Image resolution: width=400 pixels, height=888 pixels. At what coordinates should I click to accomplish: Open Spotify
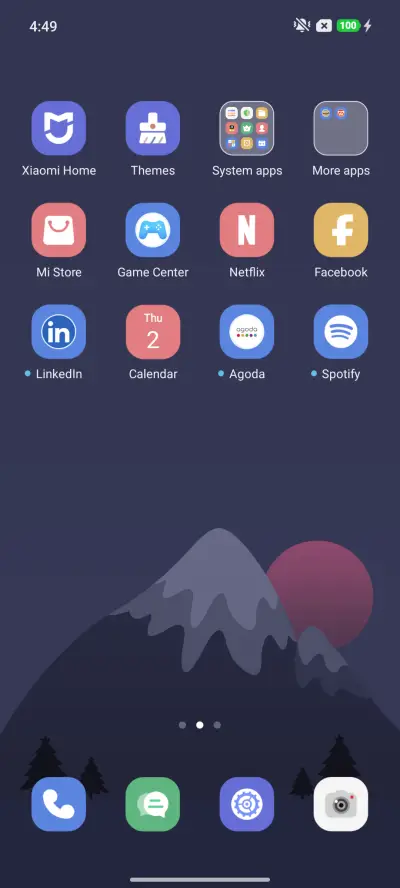click(341, 332)
